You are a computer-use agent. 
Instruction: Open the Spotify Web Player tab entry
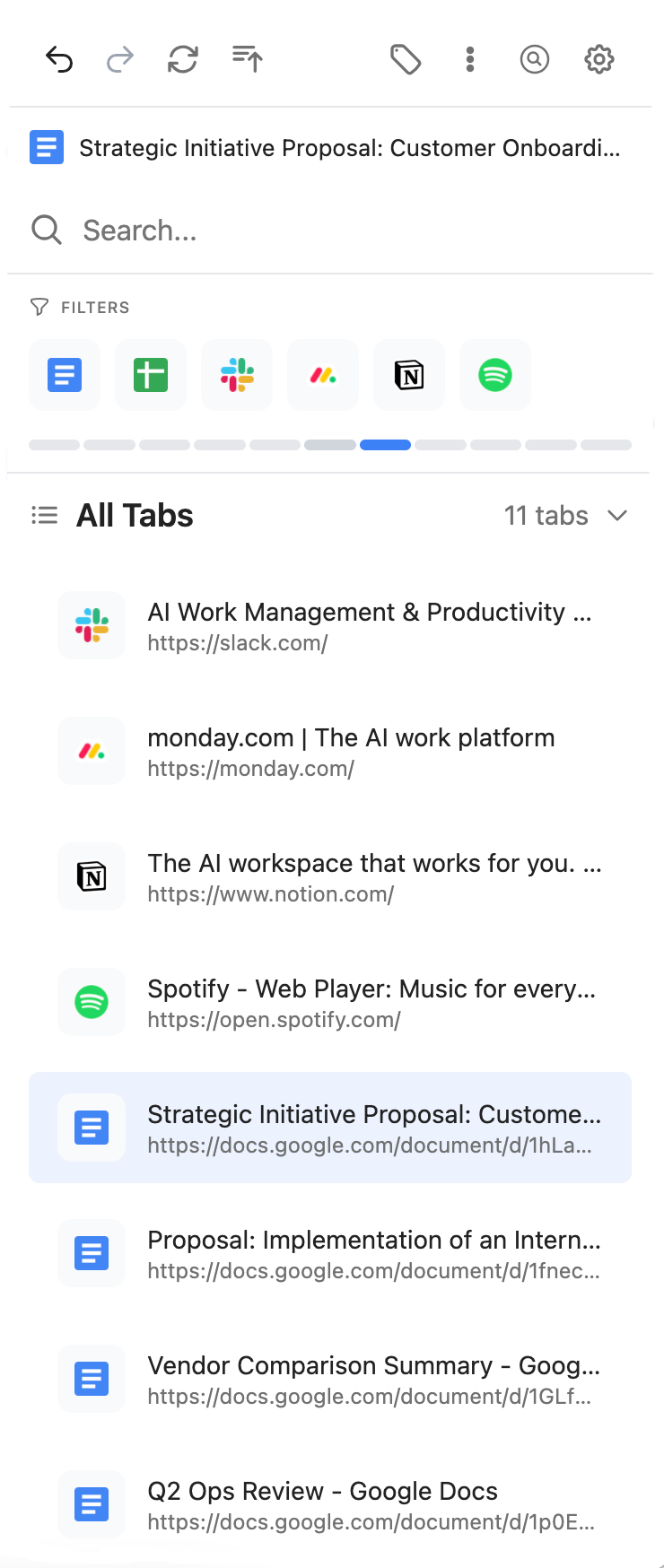332,1001
